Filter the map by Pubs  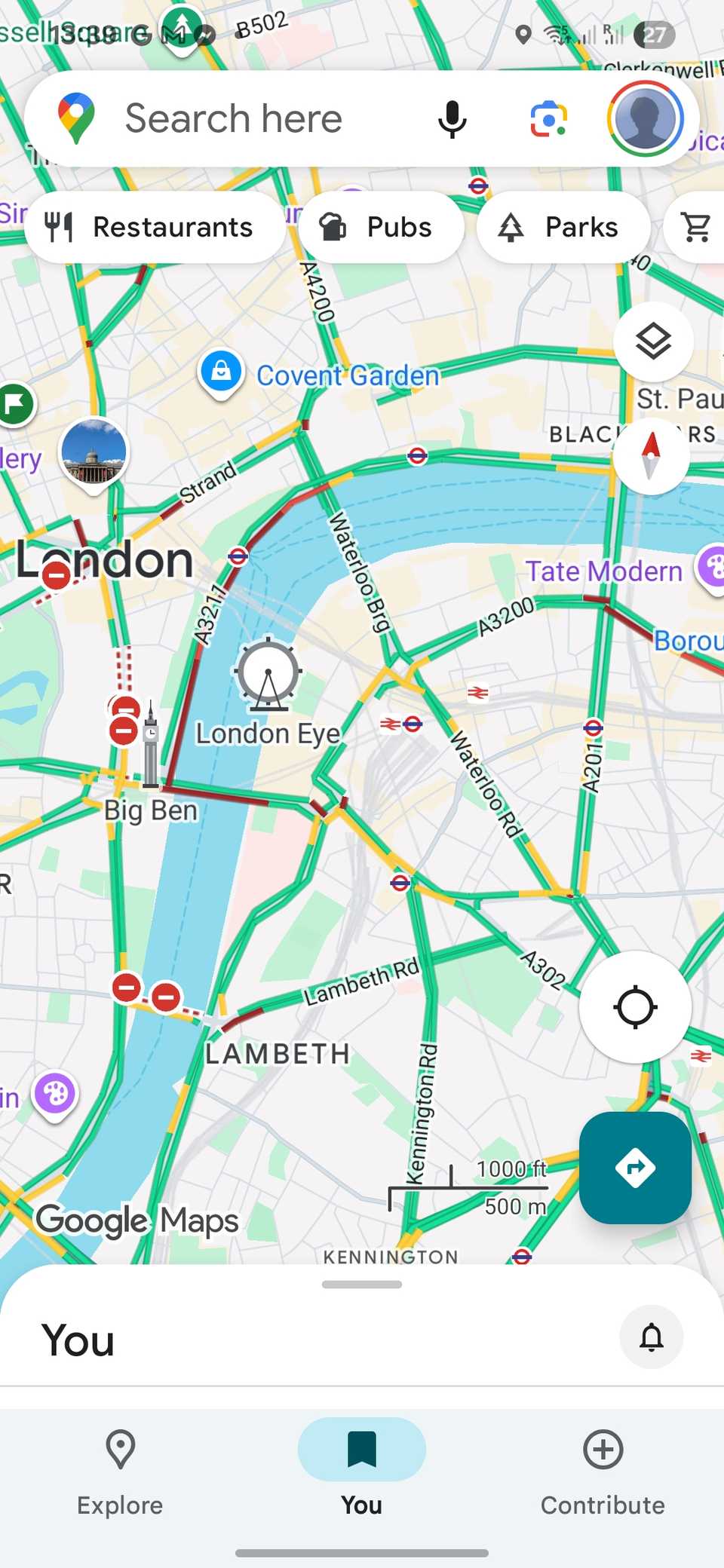coord(381,227)
